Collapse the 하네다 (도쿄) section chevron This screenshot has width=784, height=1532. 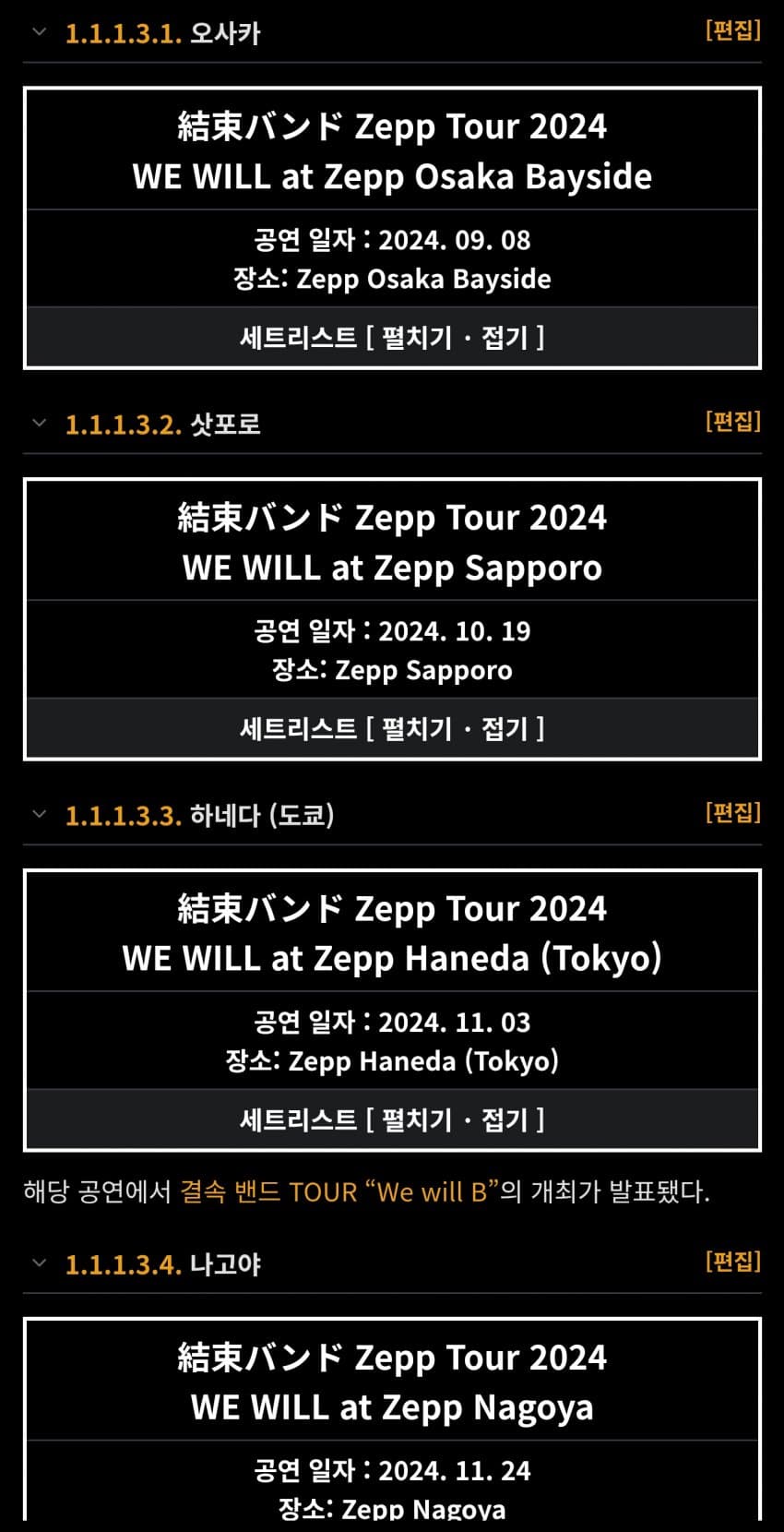[39, 815]
